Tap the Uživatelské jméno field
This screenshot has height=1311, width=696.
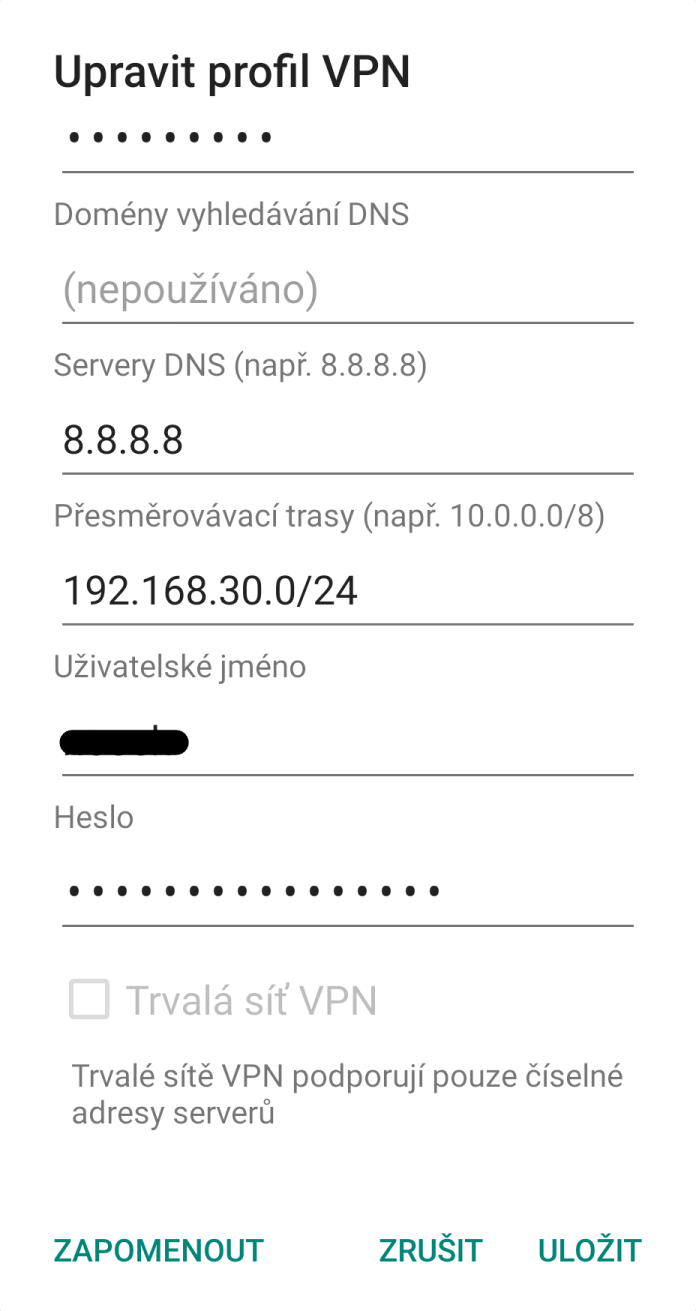[x=347, y=742]
